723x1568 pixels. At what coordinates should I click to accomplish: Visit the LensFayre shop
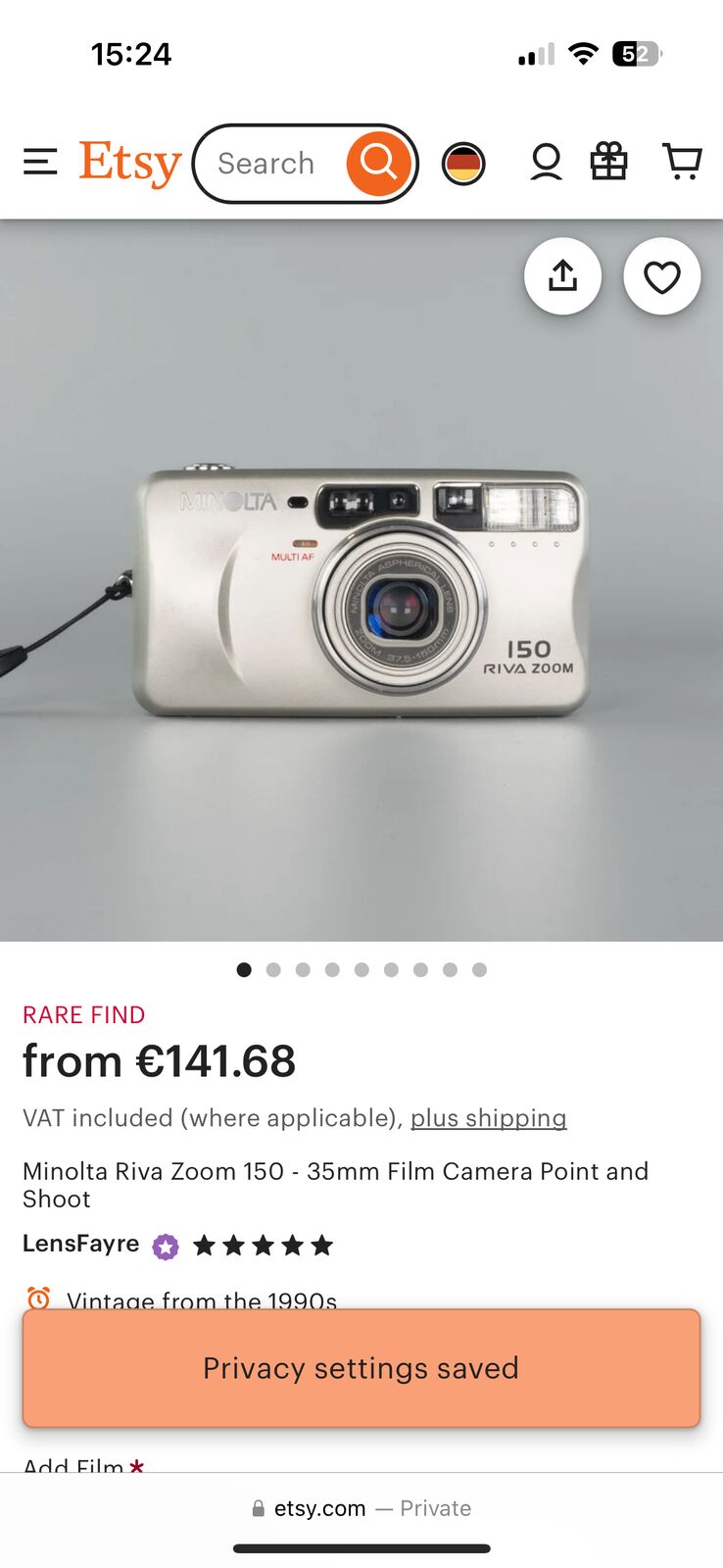pos(80,1244)
